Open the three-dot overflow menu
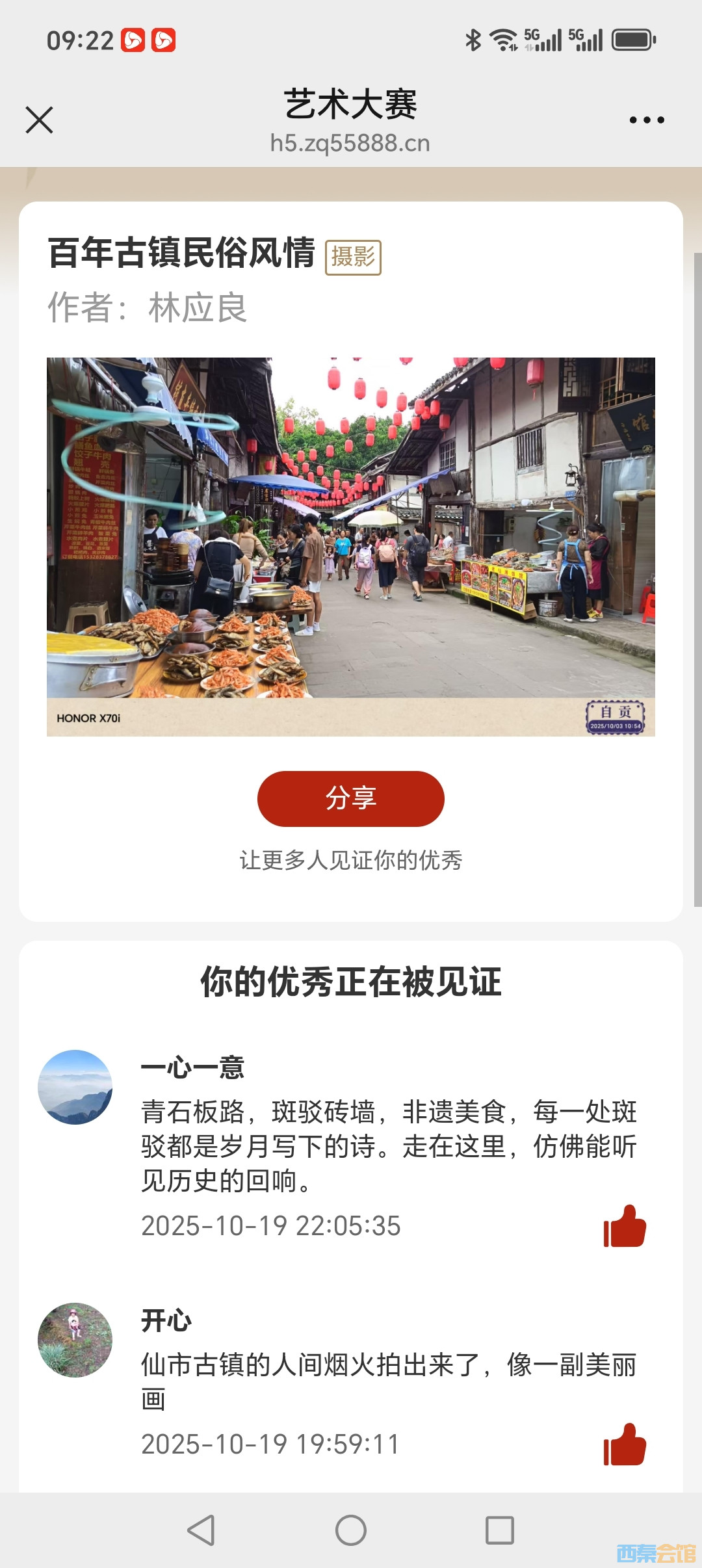This screenshot has height=1568, width=702. point(646,120)
